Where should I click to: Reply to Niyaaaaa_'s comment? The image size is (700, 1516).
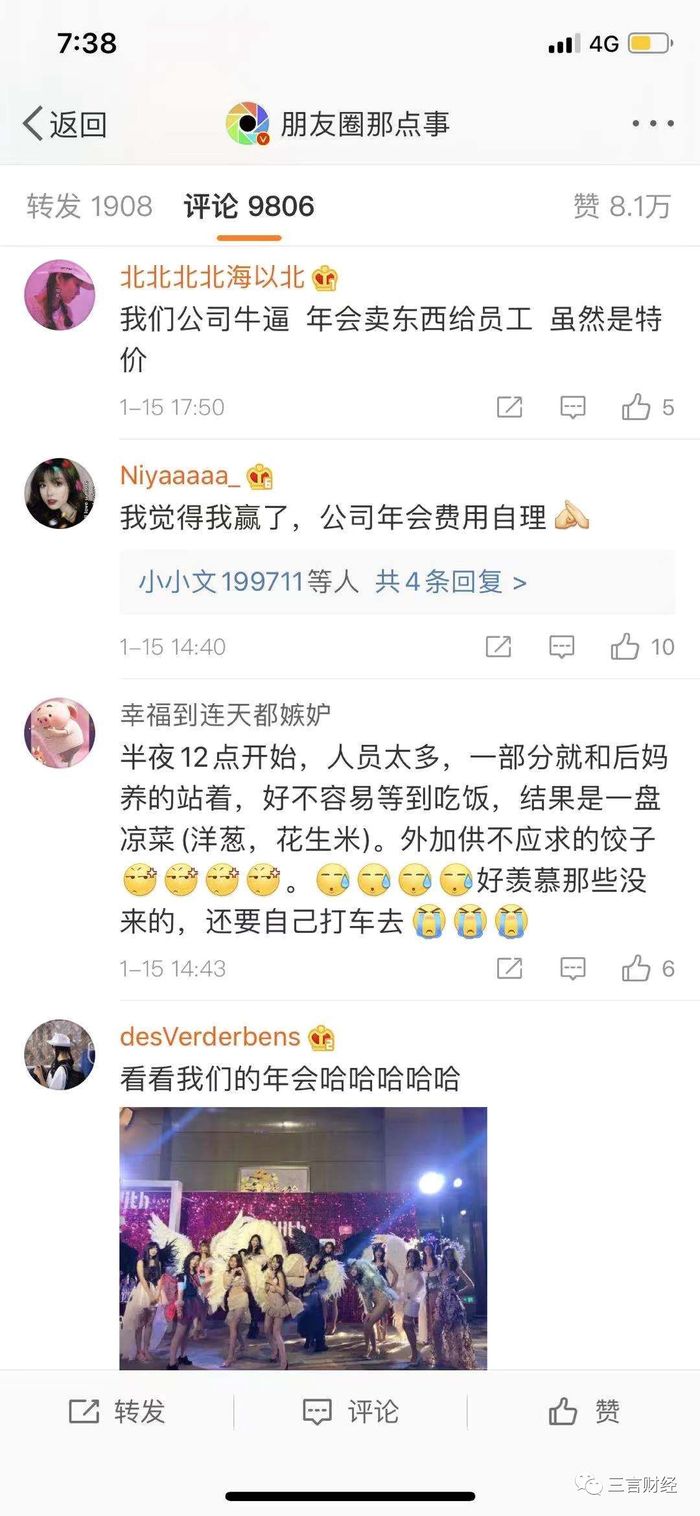click(562, 647)
